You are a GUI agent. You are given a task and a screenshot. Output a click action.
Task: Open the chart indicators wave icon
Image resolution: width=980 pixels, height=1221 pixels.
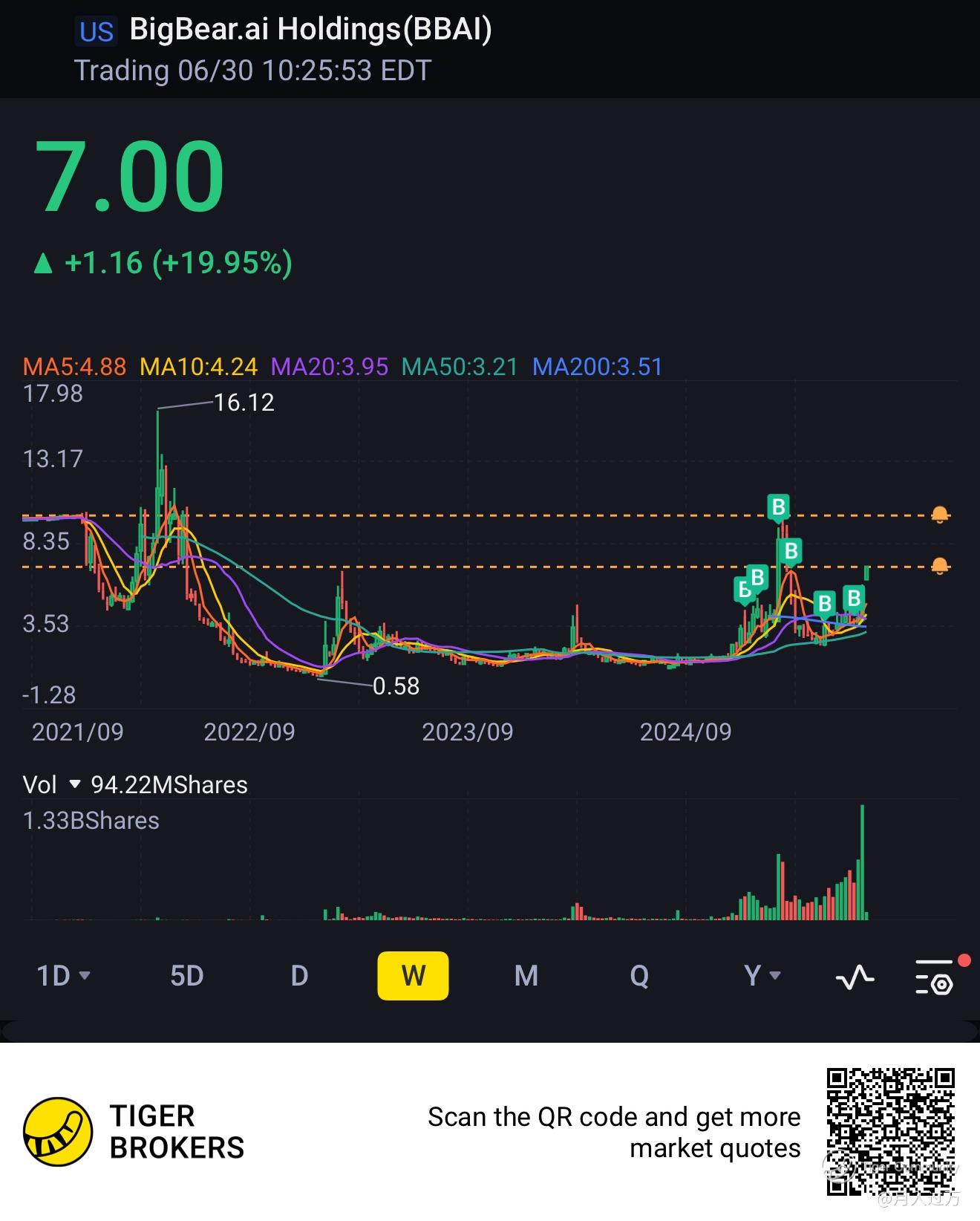855,977
